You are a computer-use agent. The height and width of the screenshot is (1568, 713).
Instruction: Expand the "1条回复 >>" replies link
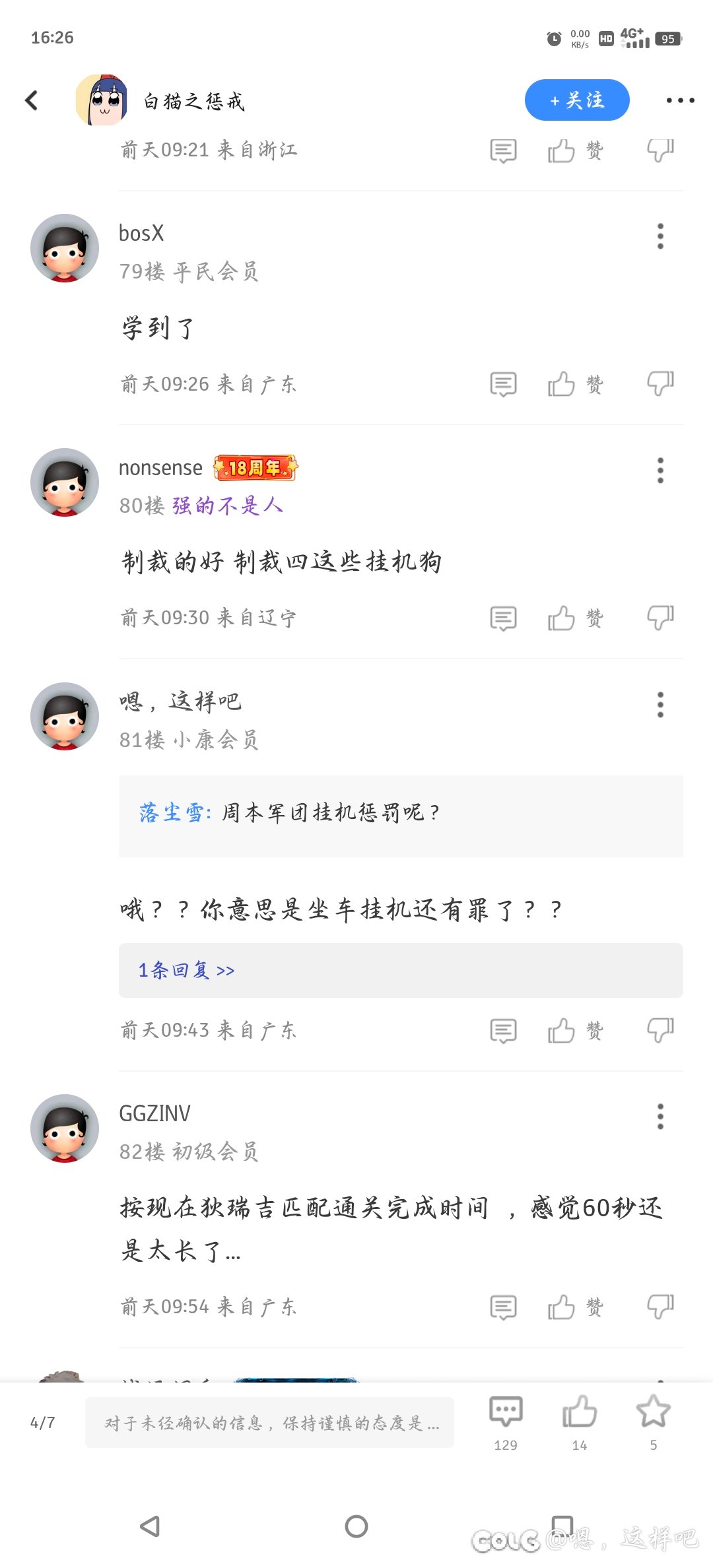186,970
